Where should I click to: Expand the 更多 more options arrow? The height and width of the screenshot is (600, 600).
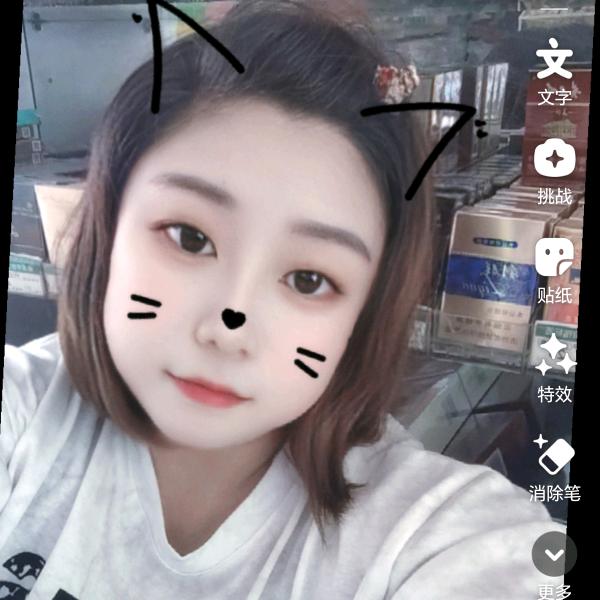point(554,554)
